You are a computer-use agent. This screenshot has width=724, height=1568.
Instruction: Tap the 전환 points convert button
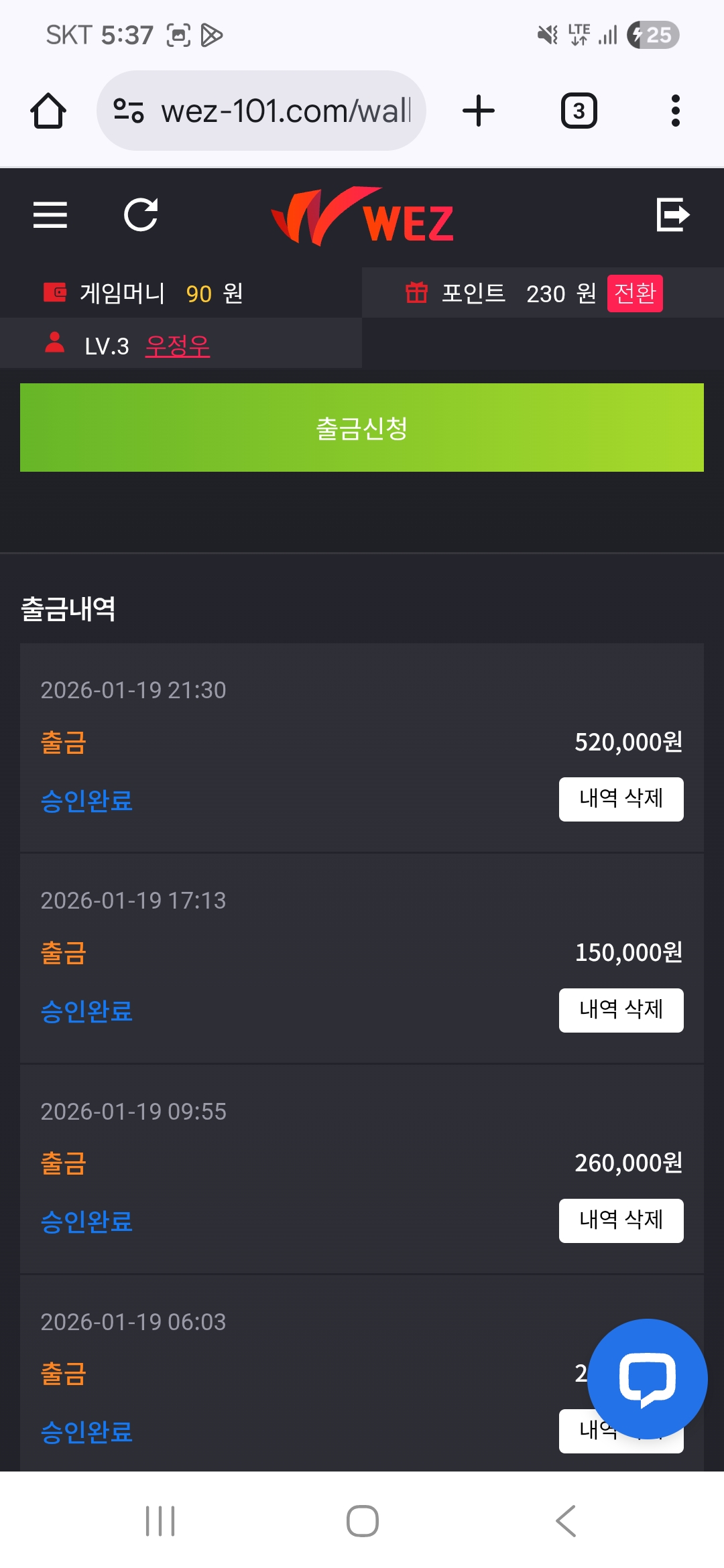pyautogui.click(x=634, y=293)
